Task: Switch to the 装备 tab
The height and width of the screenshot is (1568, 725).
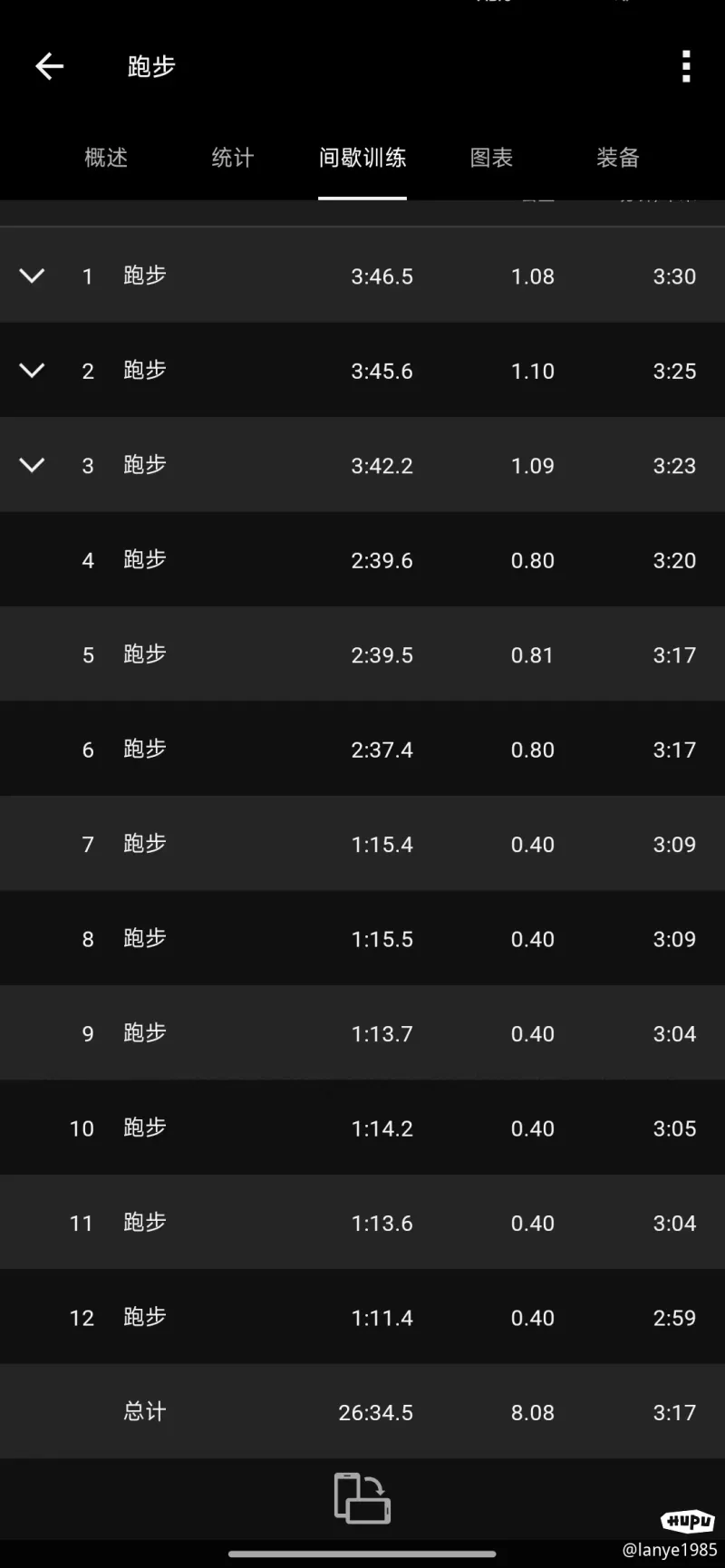Action: [618, 158]
